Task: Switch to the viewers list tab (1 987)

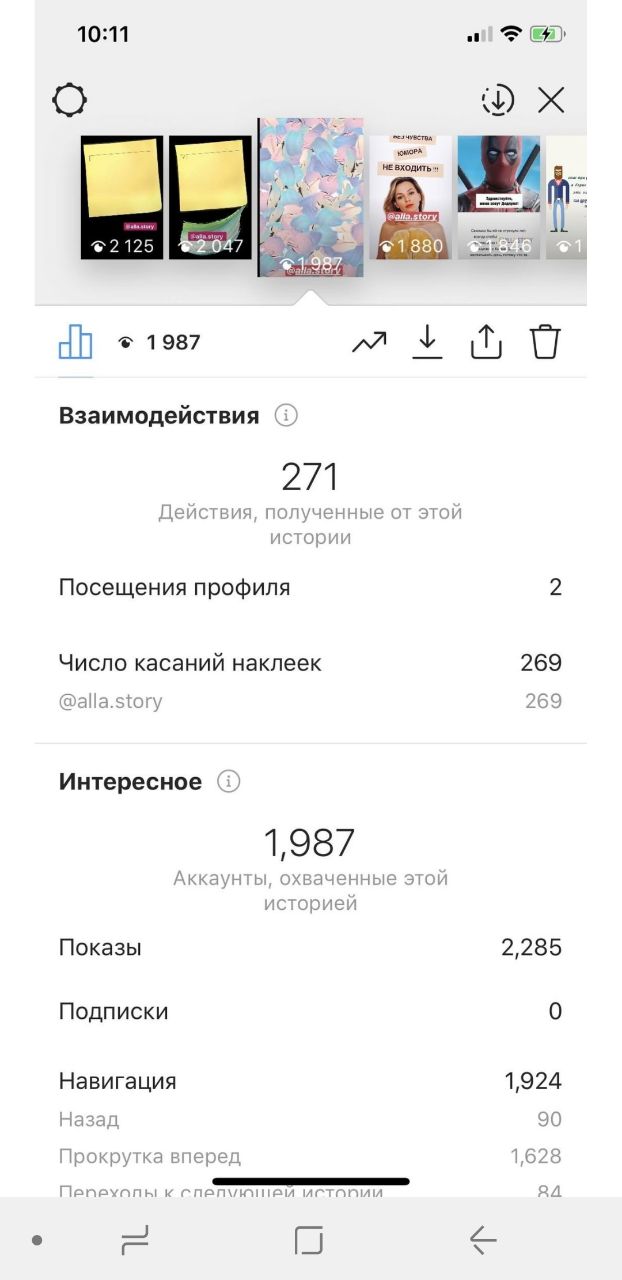Action: tap(159, 343)
